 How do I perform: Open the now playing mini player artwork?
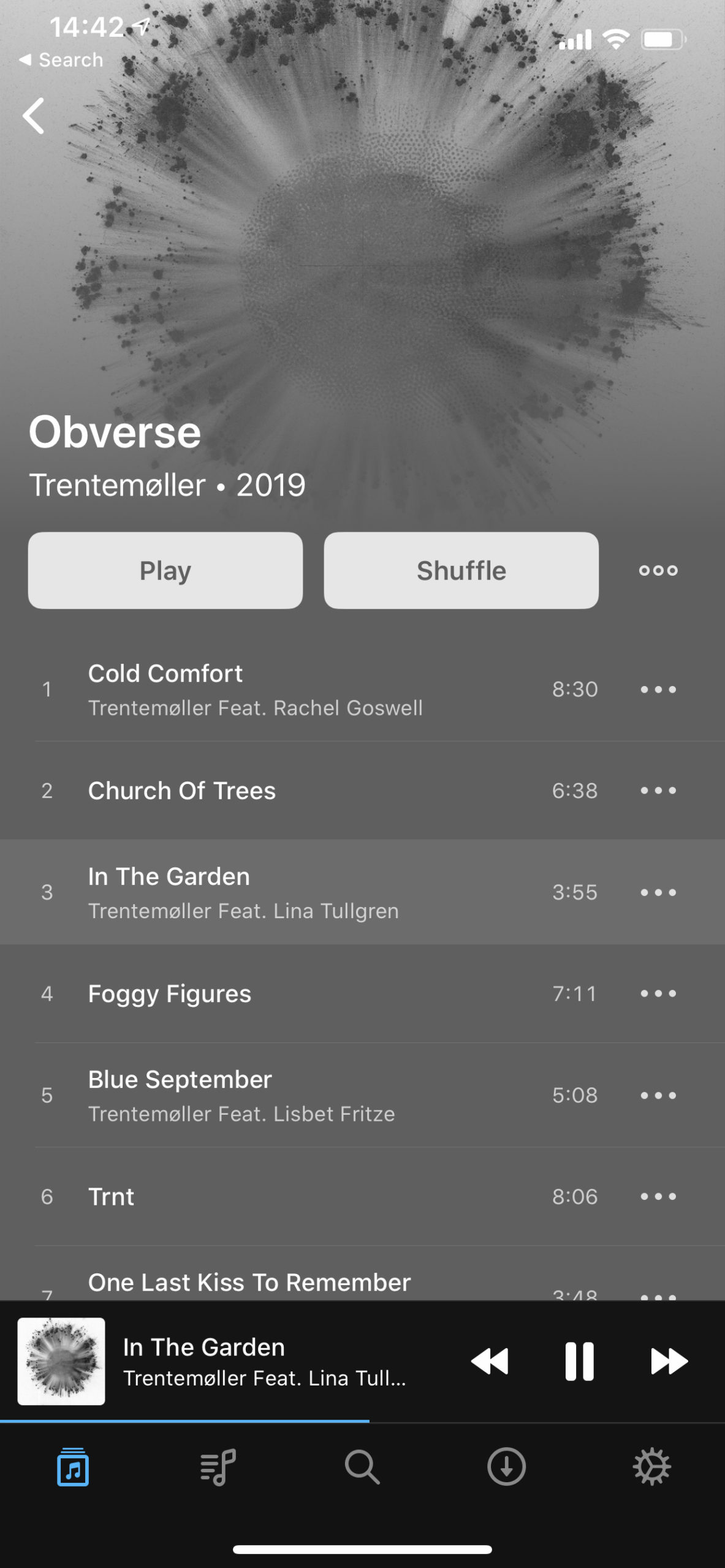point(61,1361)
